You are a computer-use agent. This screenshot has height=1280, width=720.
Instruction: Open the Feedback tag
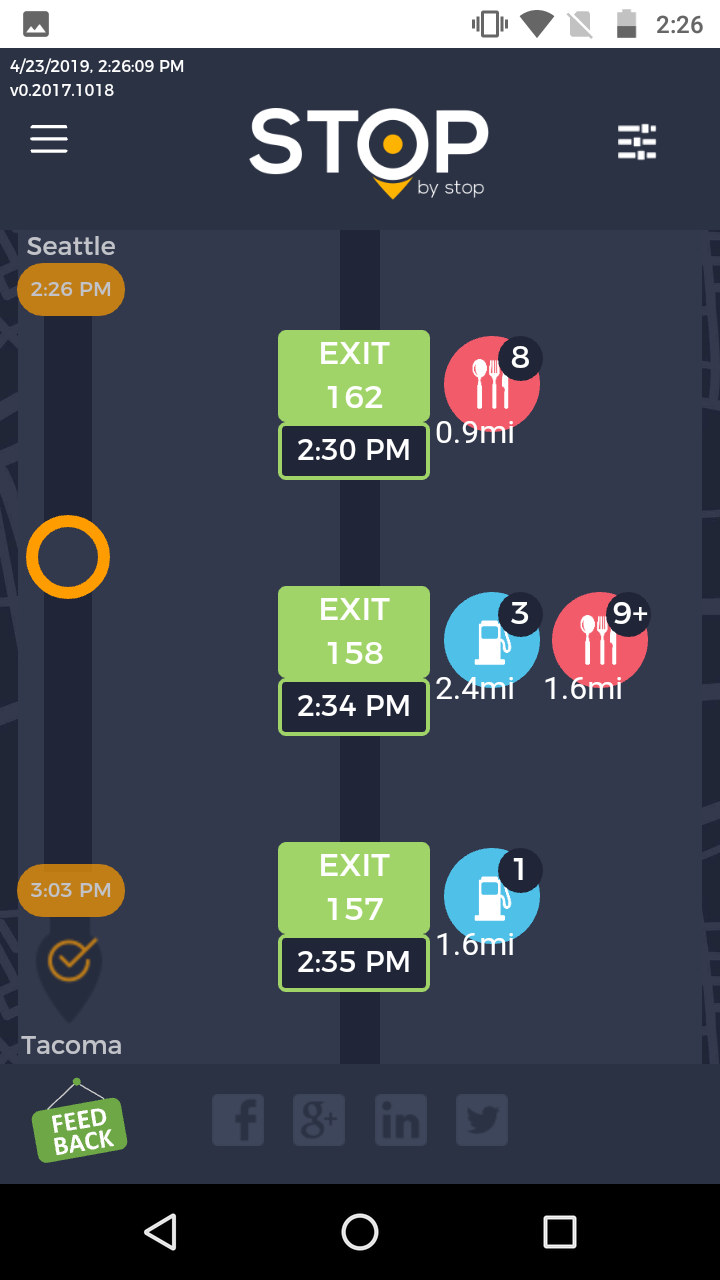79,1124
